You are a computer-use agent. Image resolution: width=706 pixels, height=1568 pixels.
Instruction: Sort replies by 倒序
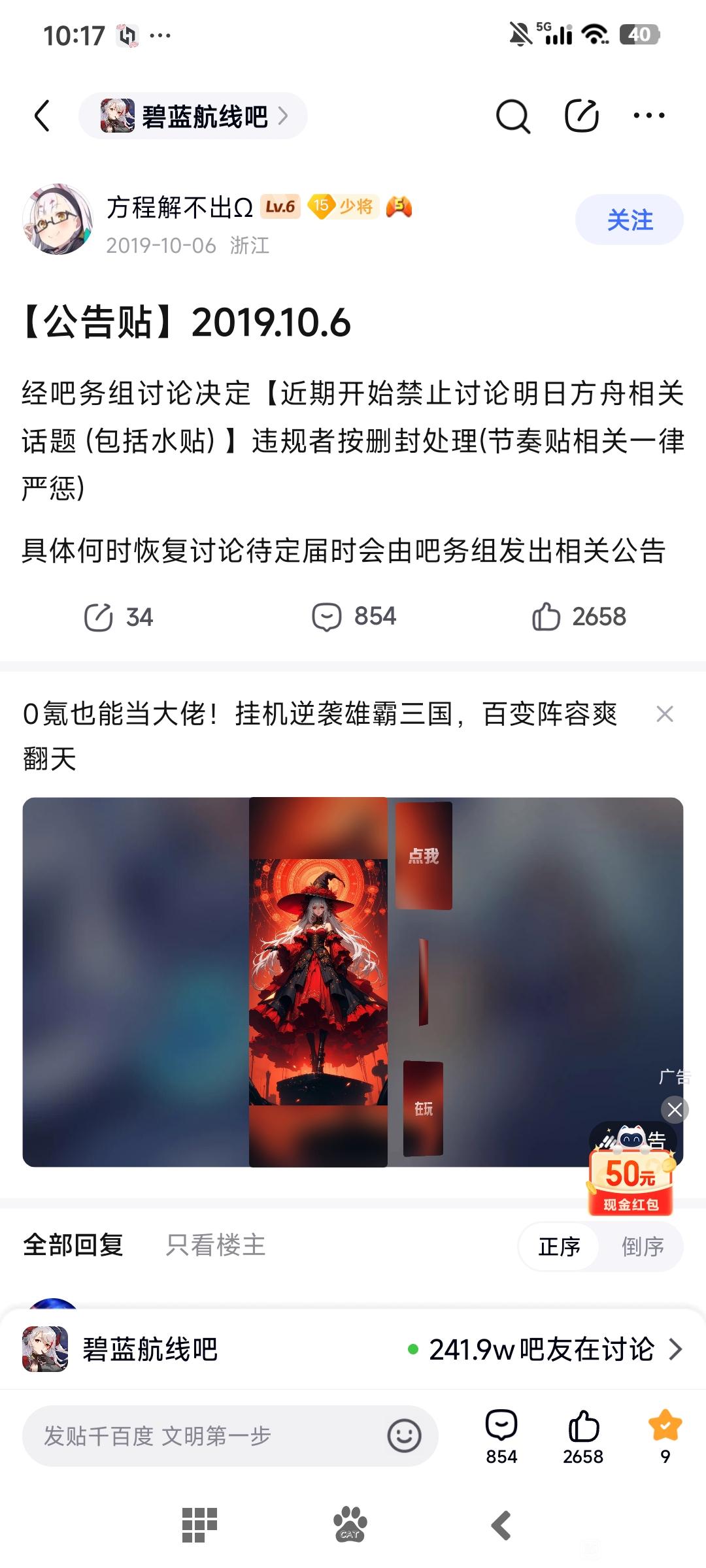pos(642,1247)
